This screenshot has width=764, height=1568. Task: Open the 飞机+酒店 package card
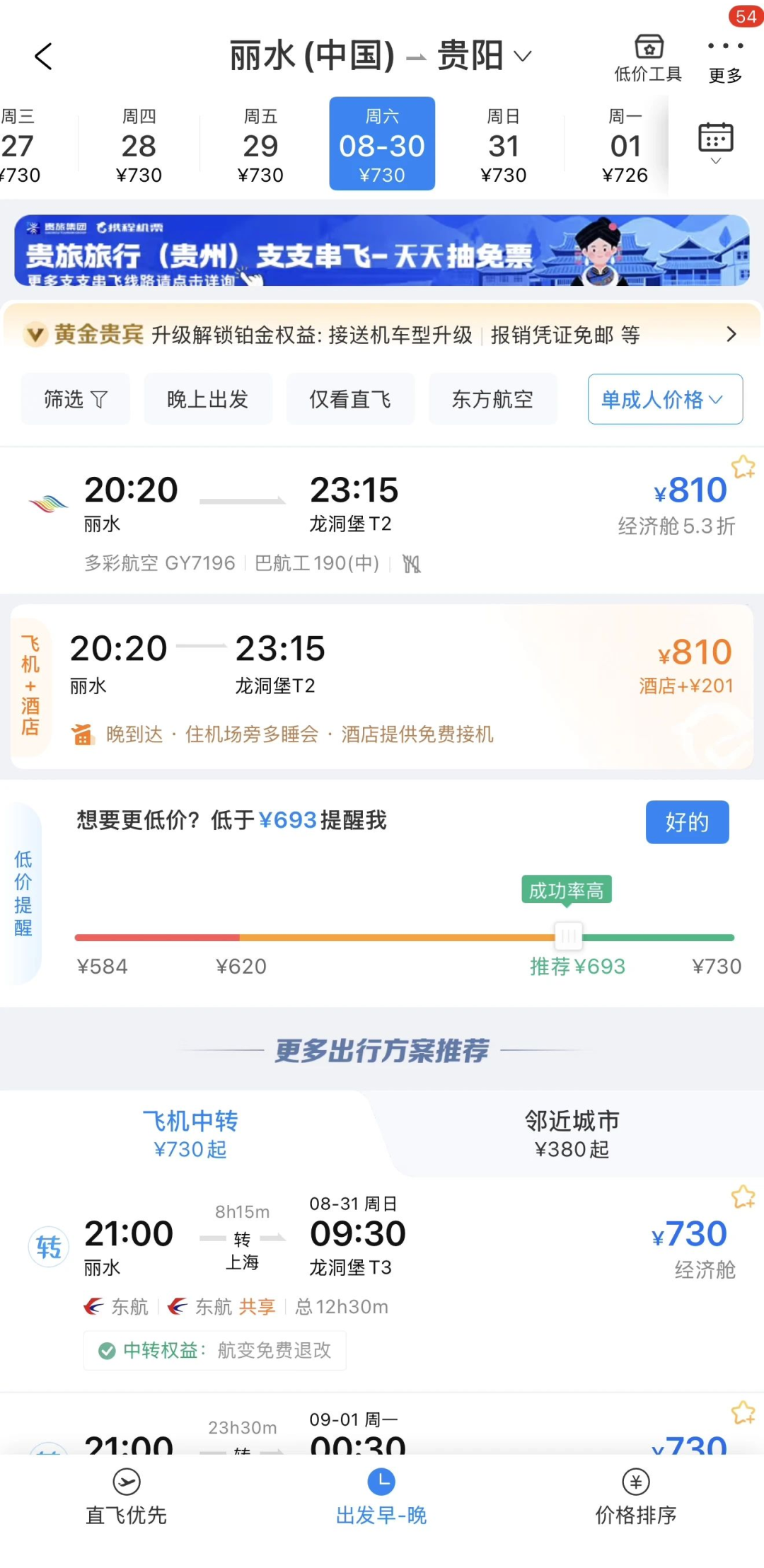pos(382,686)
